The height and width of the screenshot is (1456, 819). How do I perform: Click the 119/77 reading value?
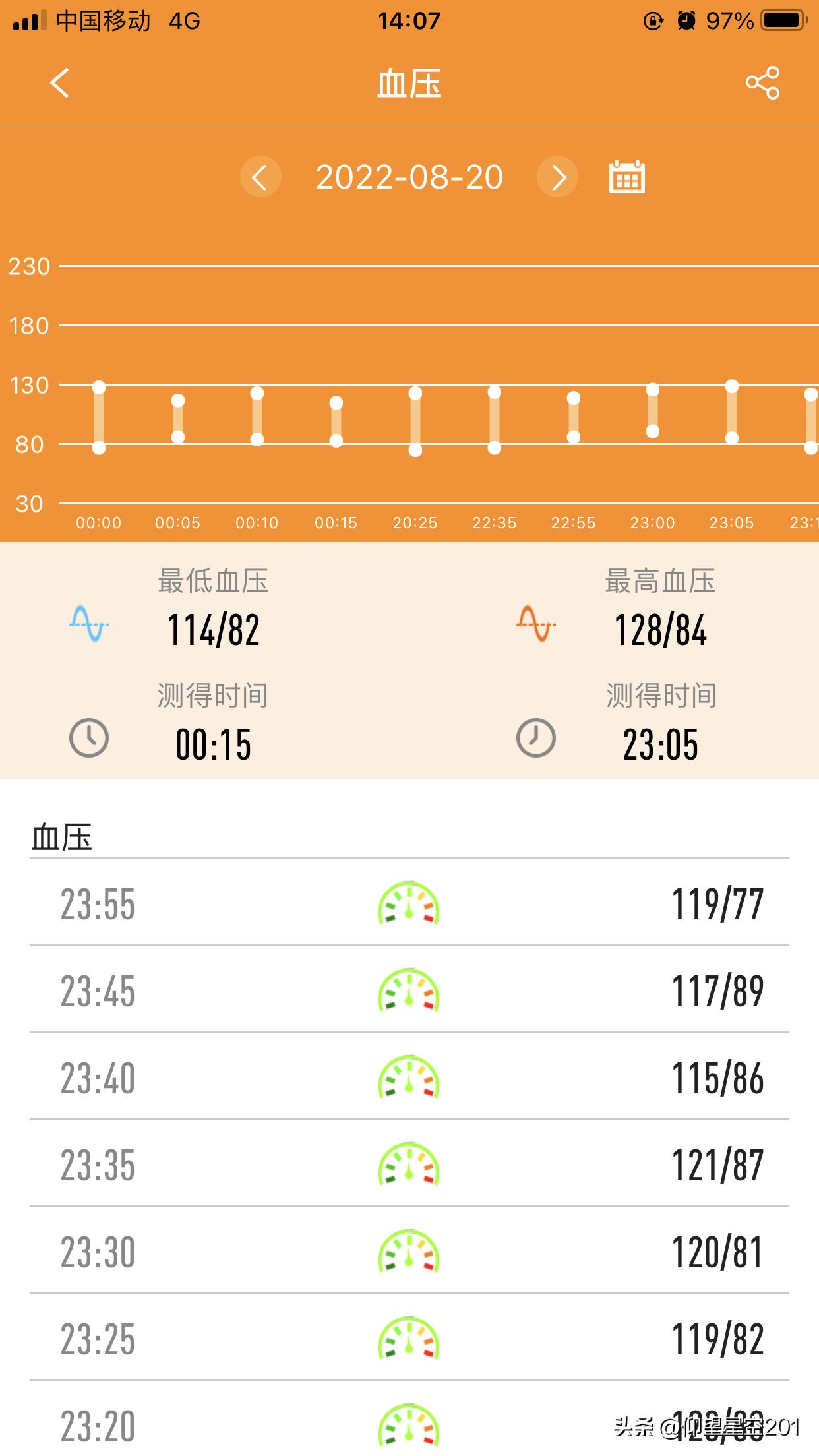pyautogui.click(x=718, y=905)
